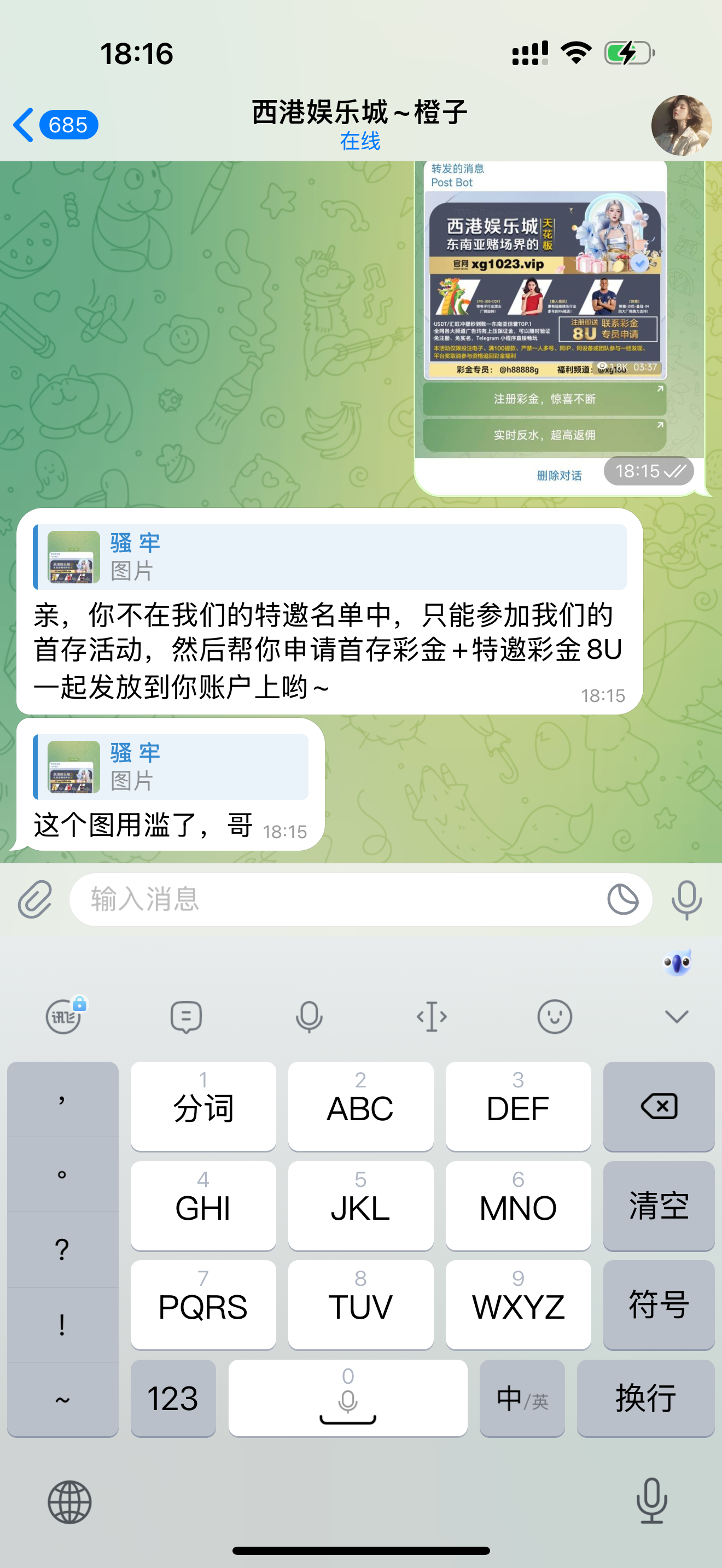Go back to the chat list
The height and width of the screenshot is (1568, 722).
pyautogui.click(x=55, y=125)
